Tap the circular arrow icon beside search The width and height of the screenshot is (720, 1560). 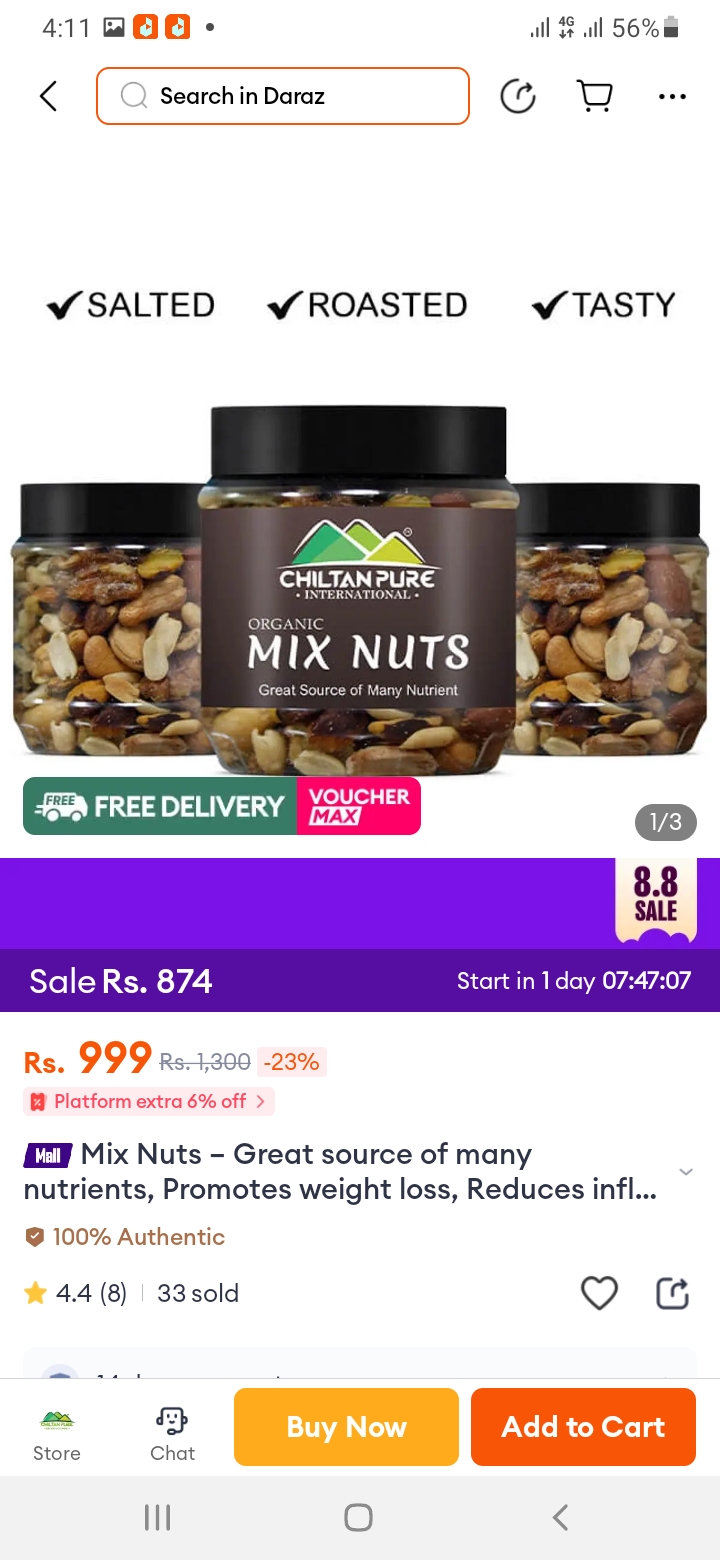pos(518,96)
